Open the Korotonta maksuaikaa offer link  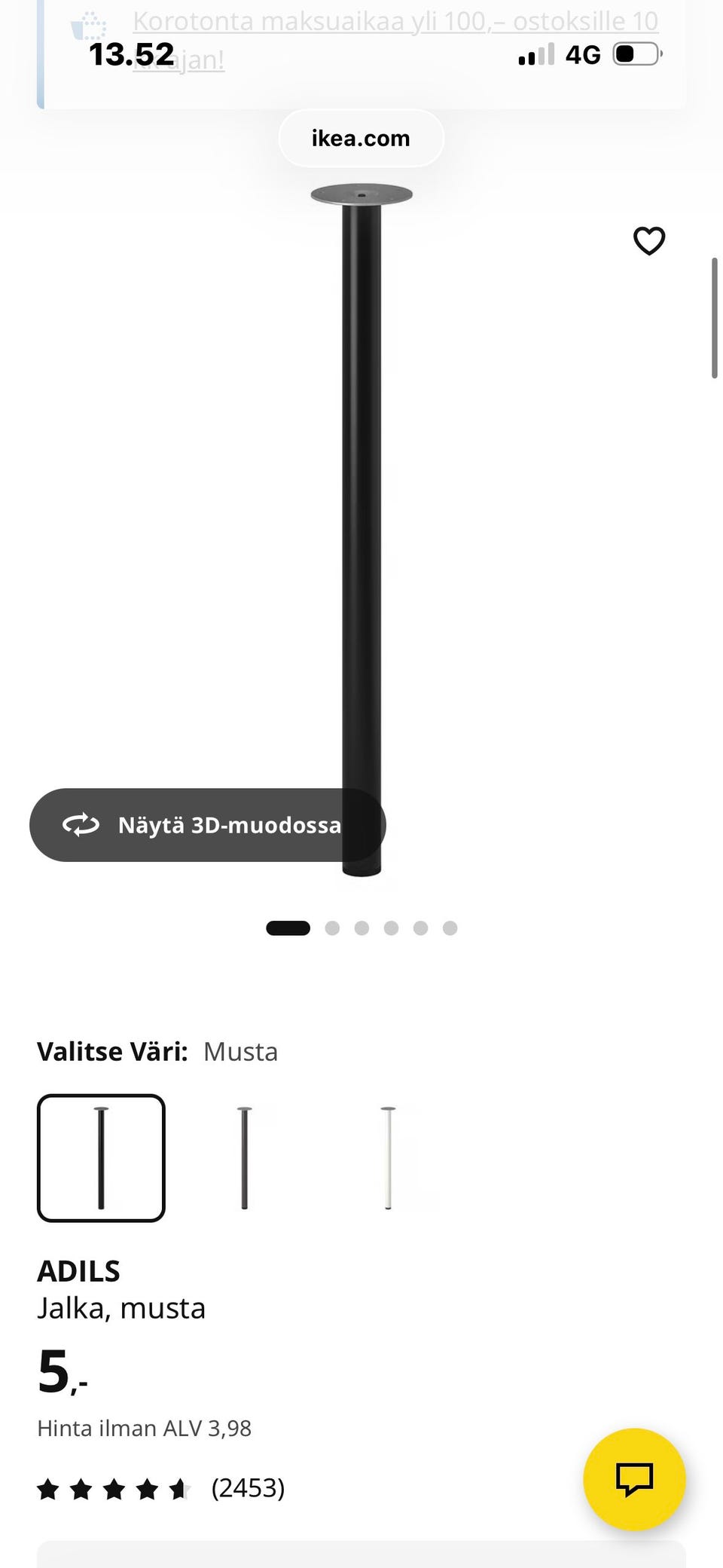[x=395, y=39]
